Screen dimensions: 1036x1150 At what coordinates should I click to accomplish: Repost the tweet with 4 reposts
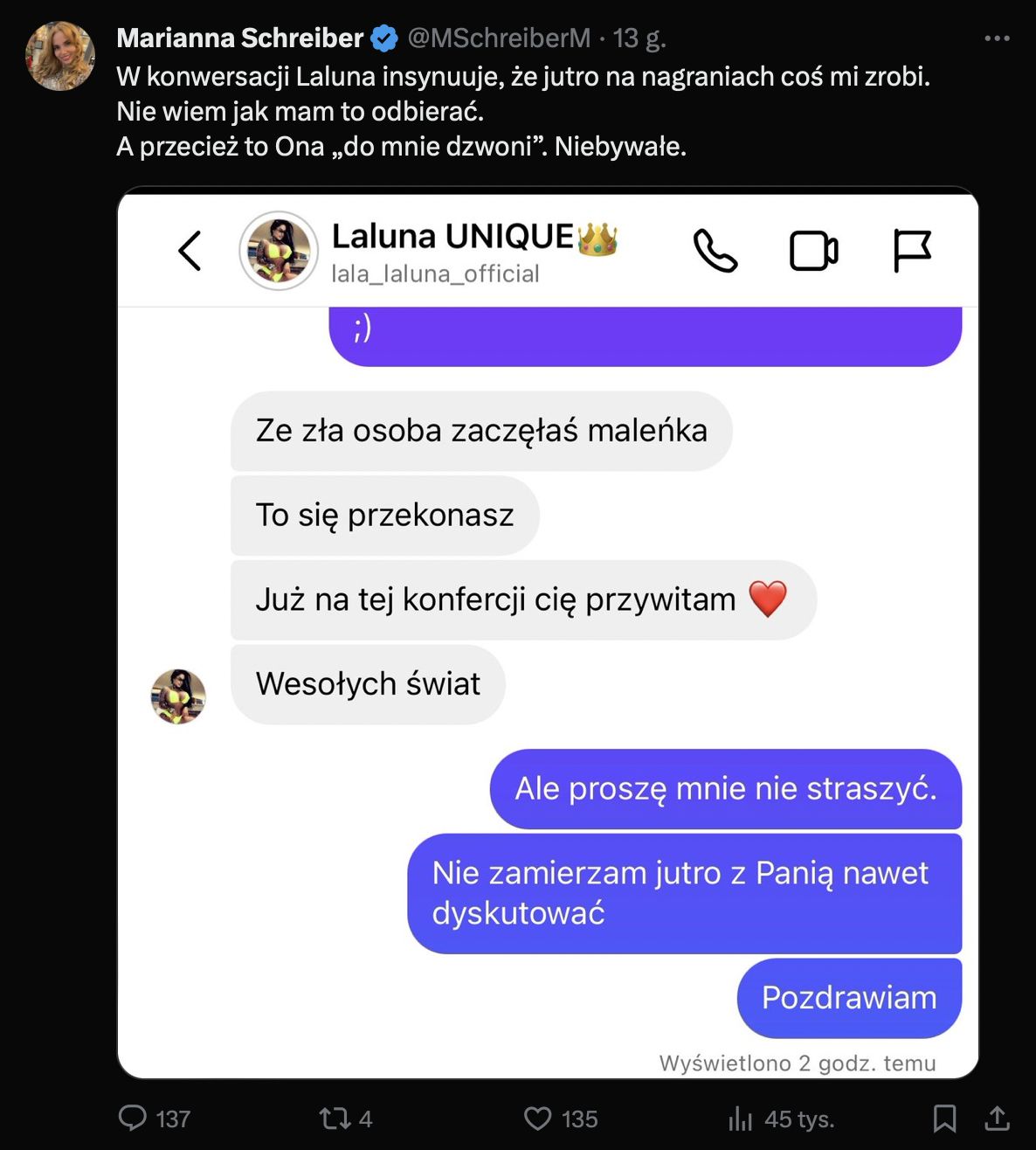point(334,1119)
